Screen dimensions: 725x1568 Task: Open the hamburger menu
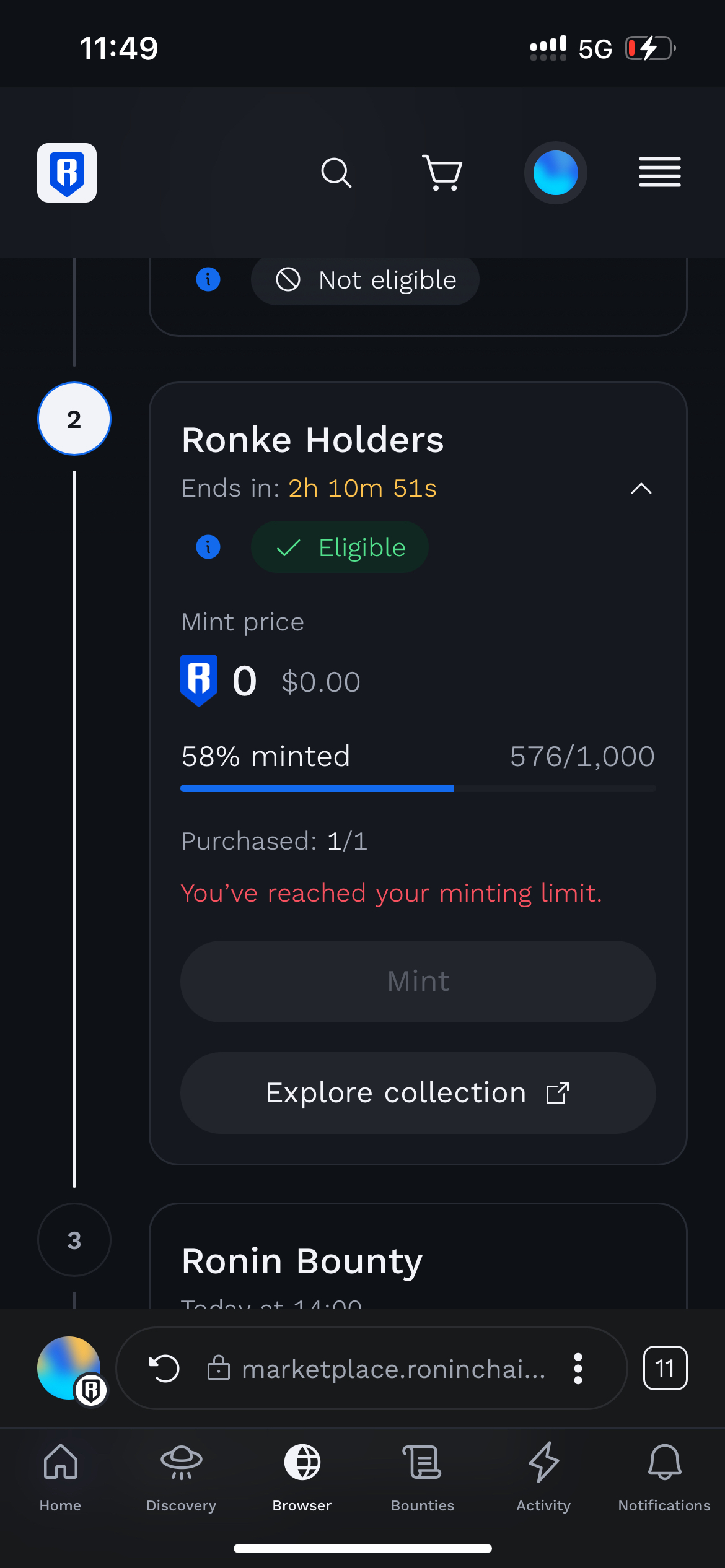(x=659, y=172)
